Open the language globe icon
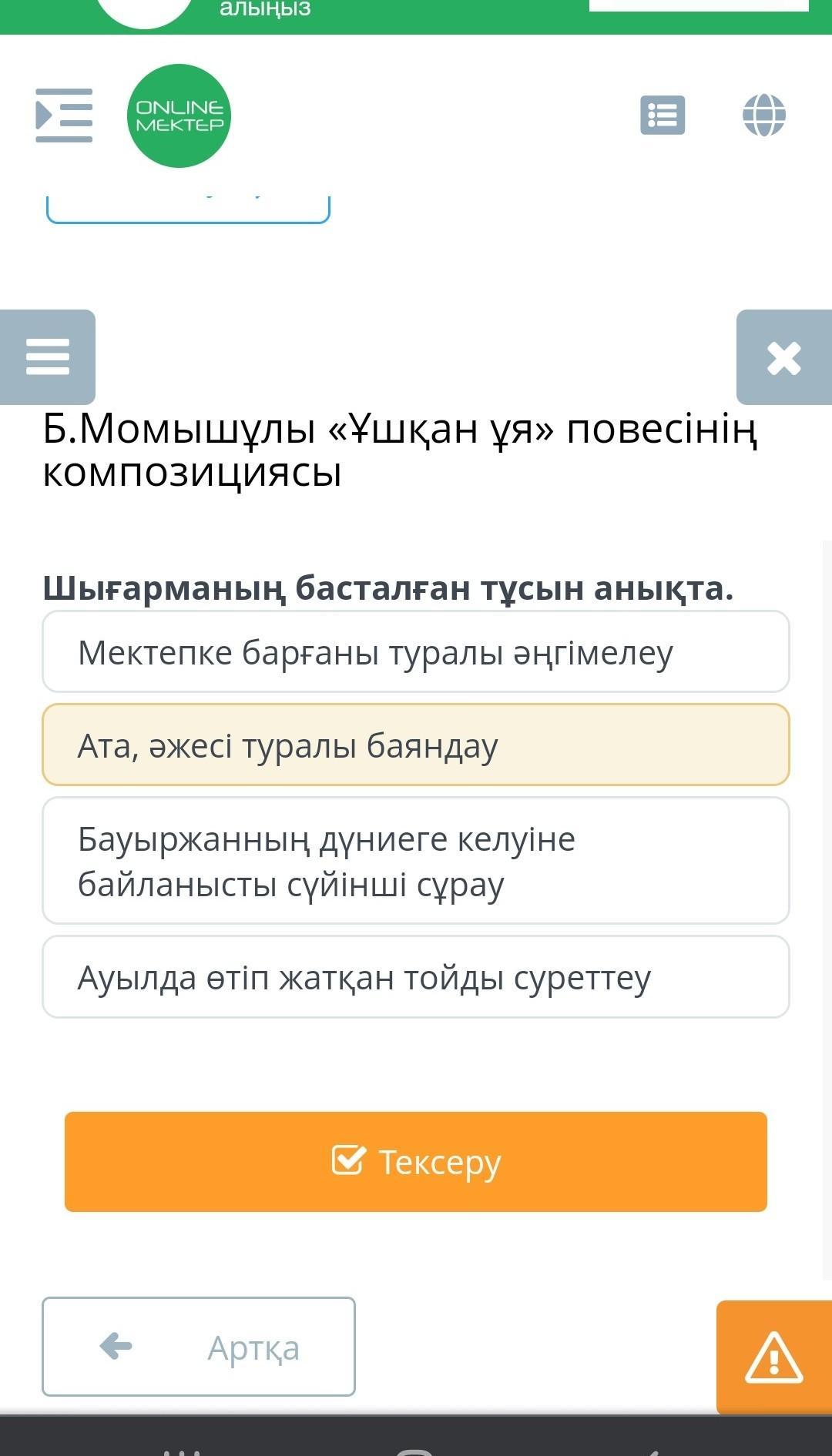This screenshot has height=1456, width=832. point(764,115)
